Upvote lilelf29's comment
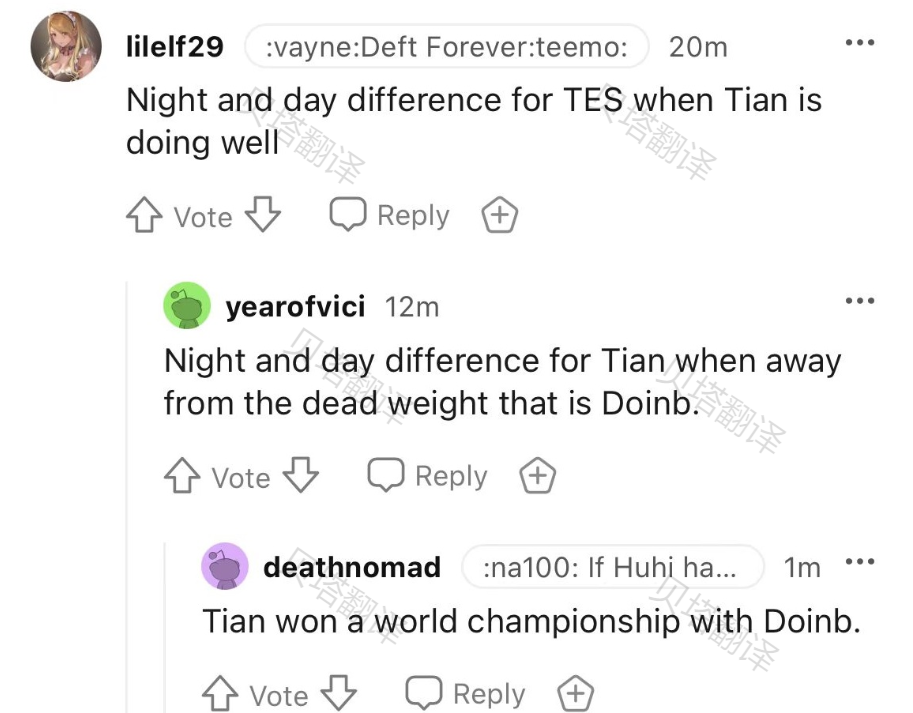 (x=143, y=215)
